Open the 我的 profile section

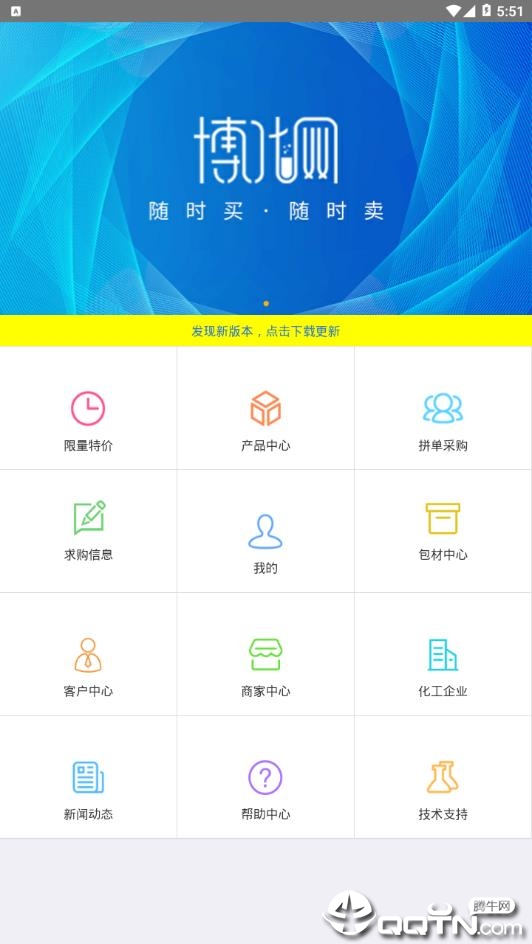click(265, 531)
